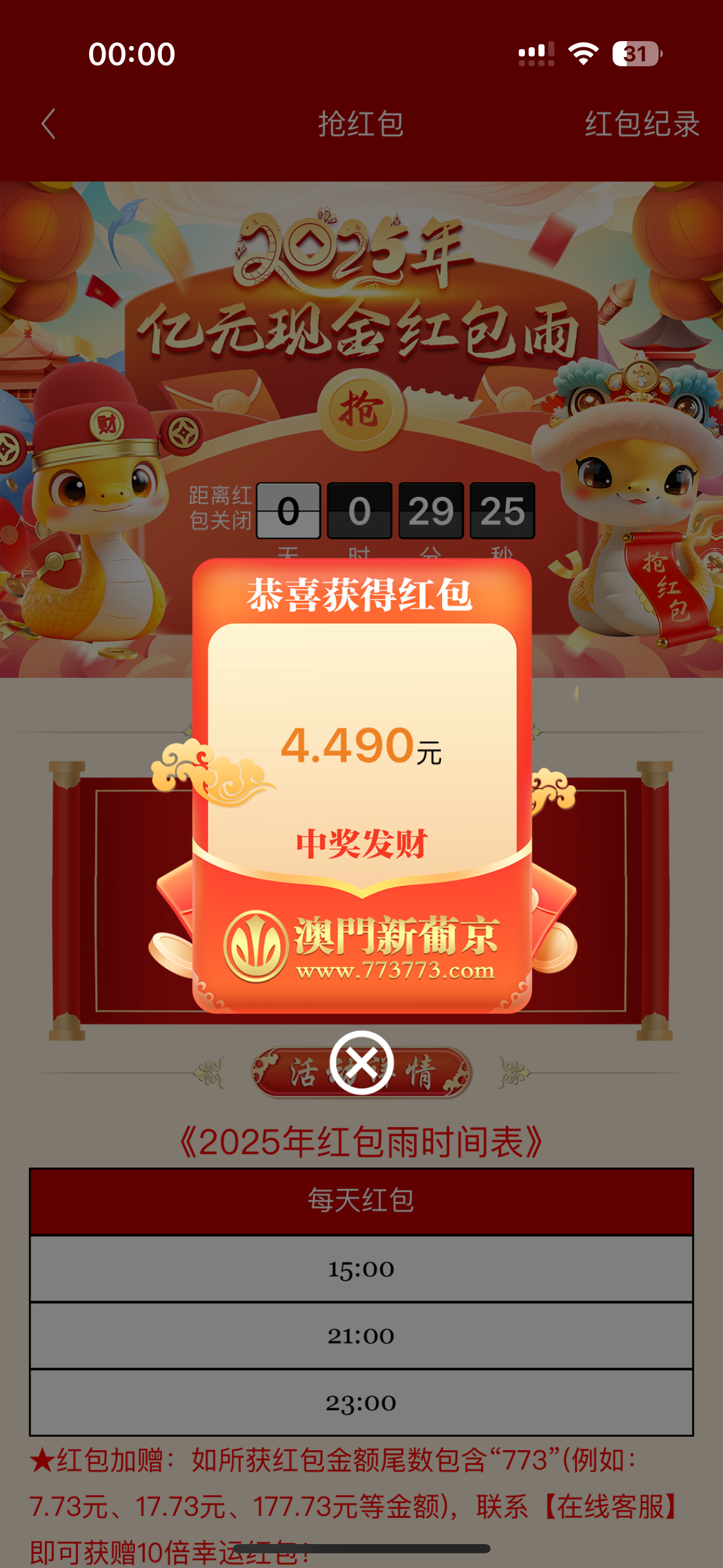The height and width of the screenshot is (1568, 723).
Task: Go back using the top-left arrow
Action: [49, 124]
